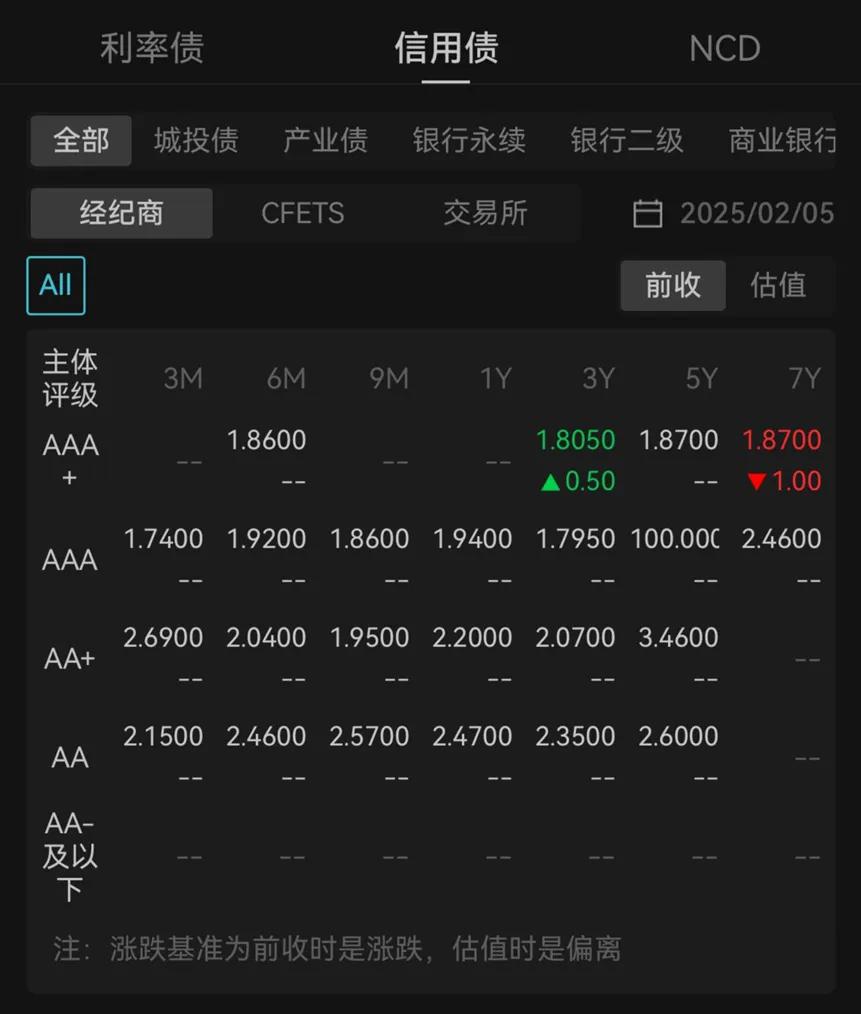Filter by 银行永续 bonds

pyautogui.click(x=469, y=141)
